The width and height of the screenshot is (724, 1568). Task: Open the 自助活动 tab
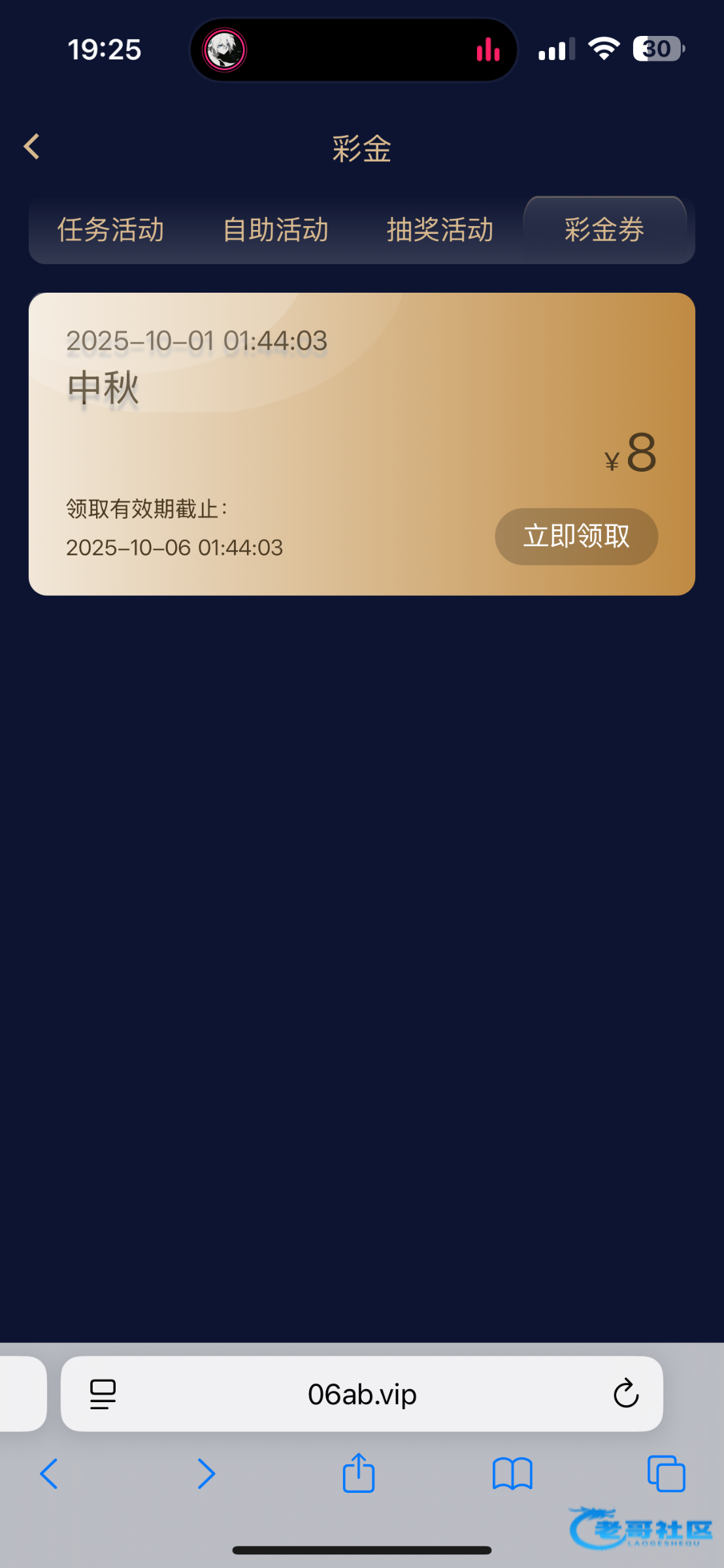275,230
